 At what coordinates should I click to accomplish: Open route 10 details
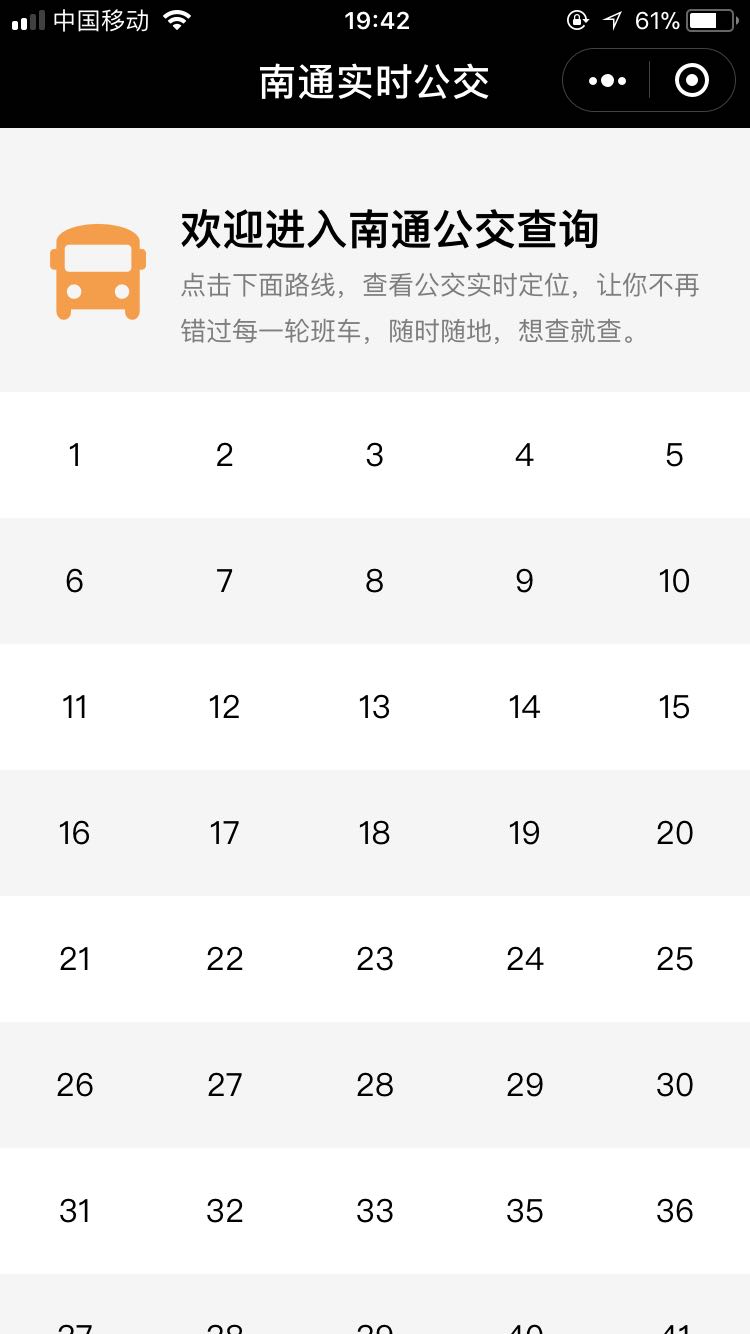tap(674, 581)
